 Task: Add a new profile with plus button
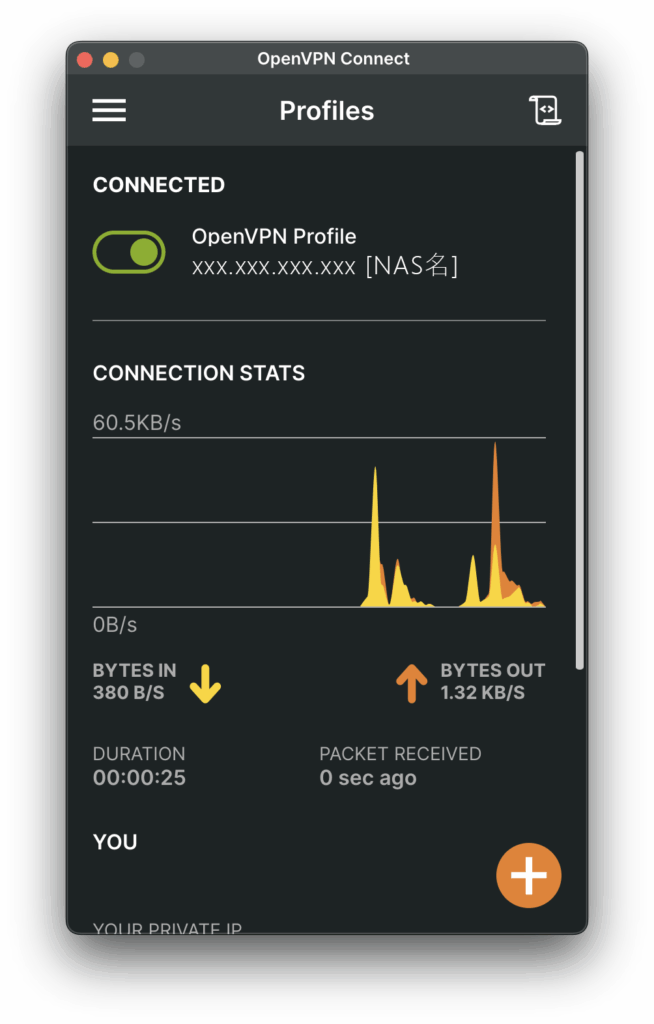(528, 876)
